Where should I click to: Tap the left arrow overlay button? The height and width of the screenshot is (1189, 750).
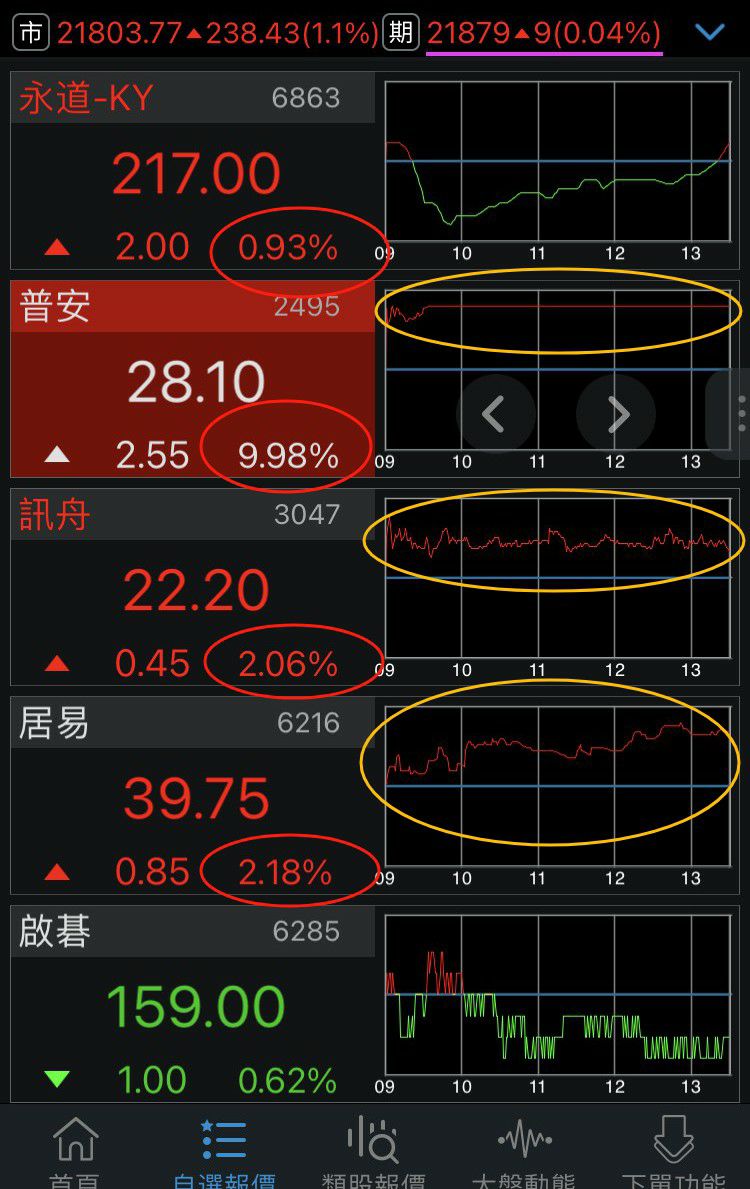tap(494, 413)
